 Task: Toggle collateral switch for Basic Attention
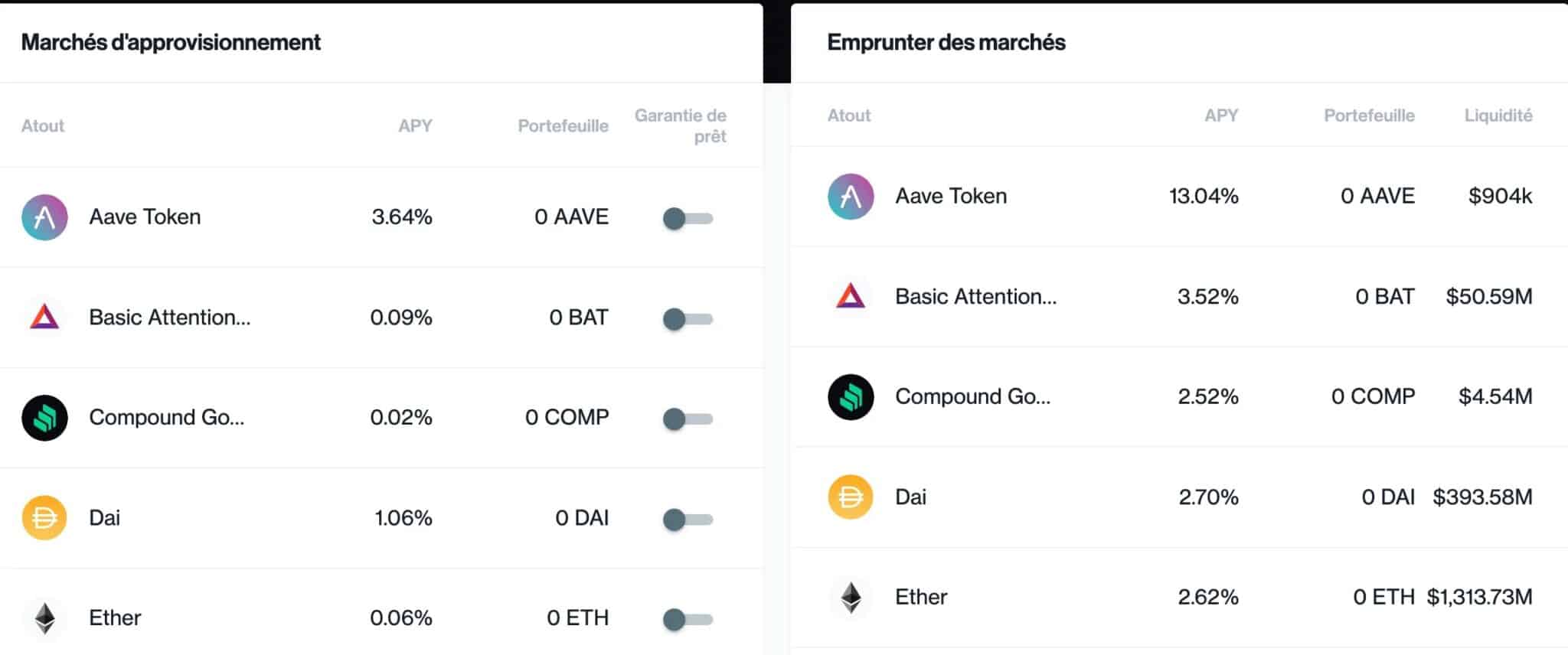point(687,319)
